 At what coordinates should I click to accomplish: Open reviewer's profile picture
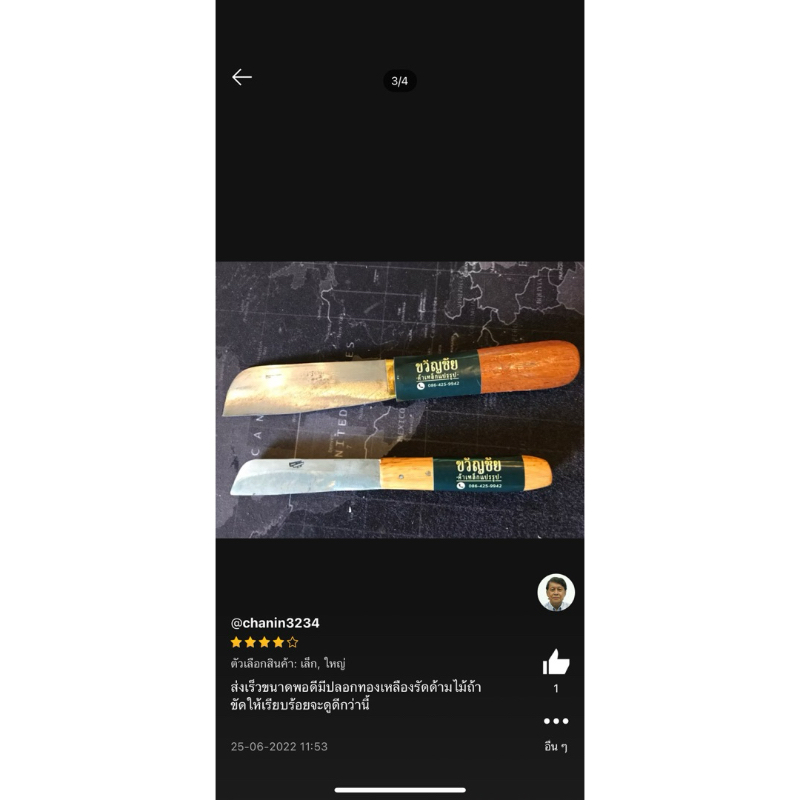point(556,592)
